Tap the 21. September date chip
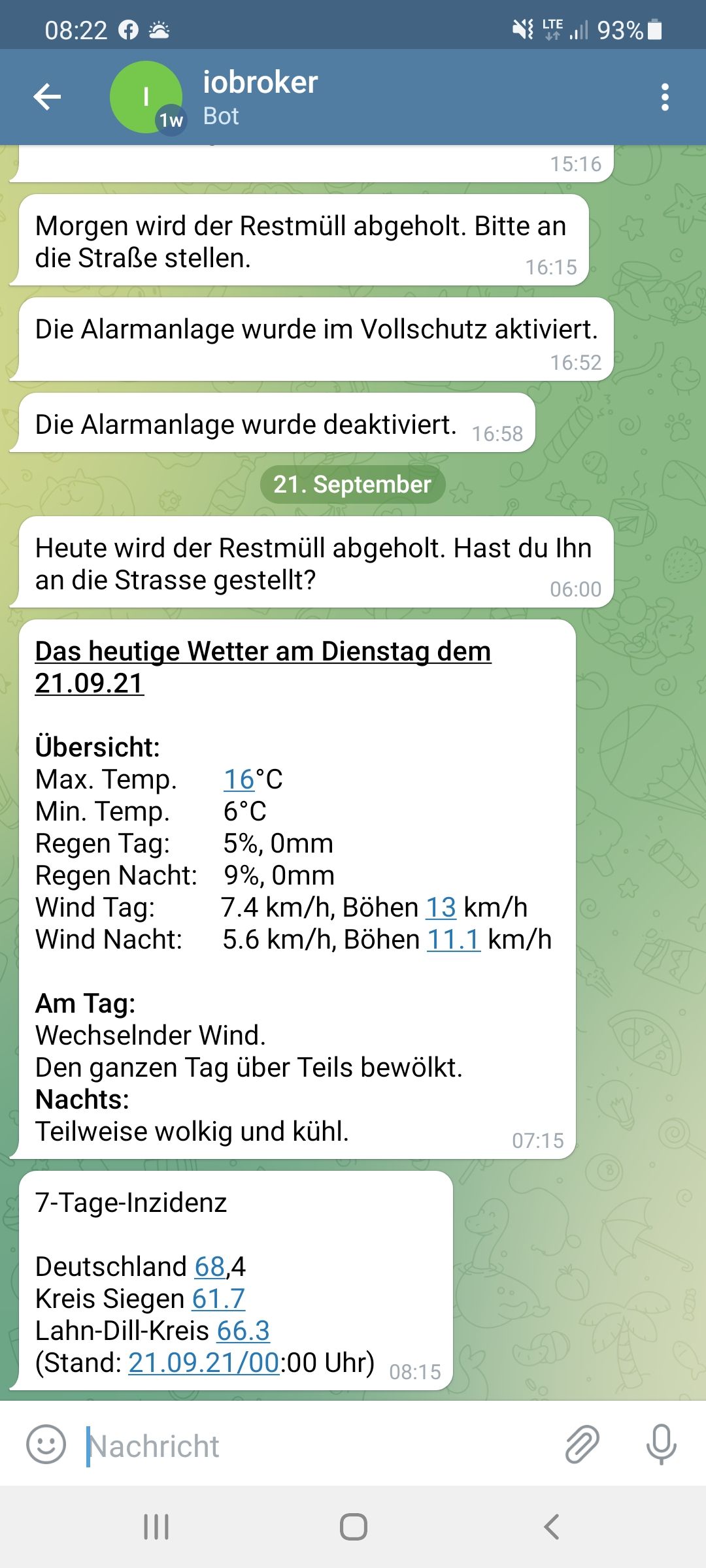706x1568 pixels. (352, 485)
